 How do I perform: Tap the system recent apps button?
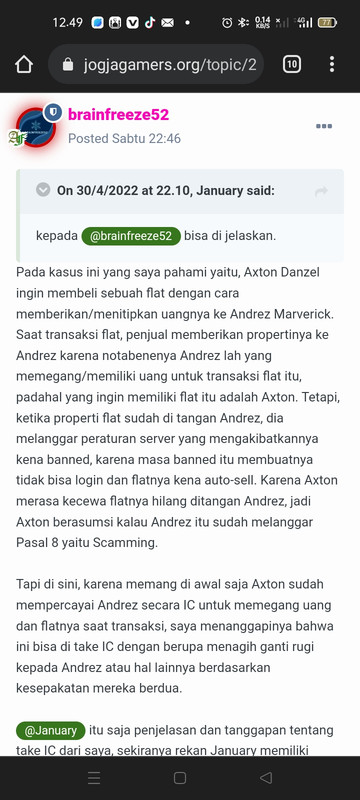94,778
